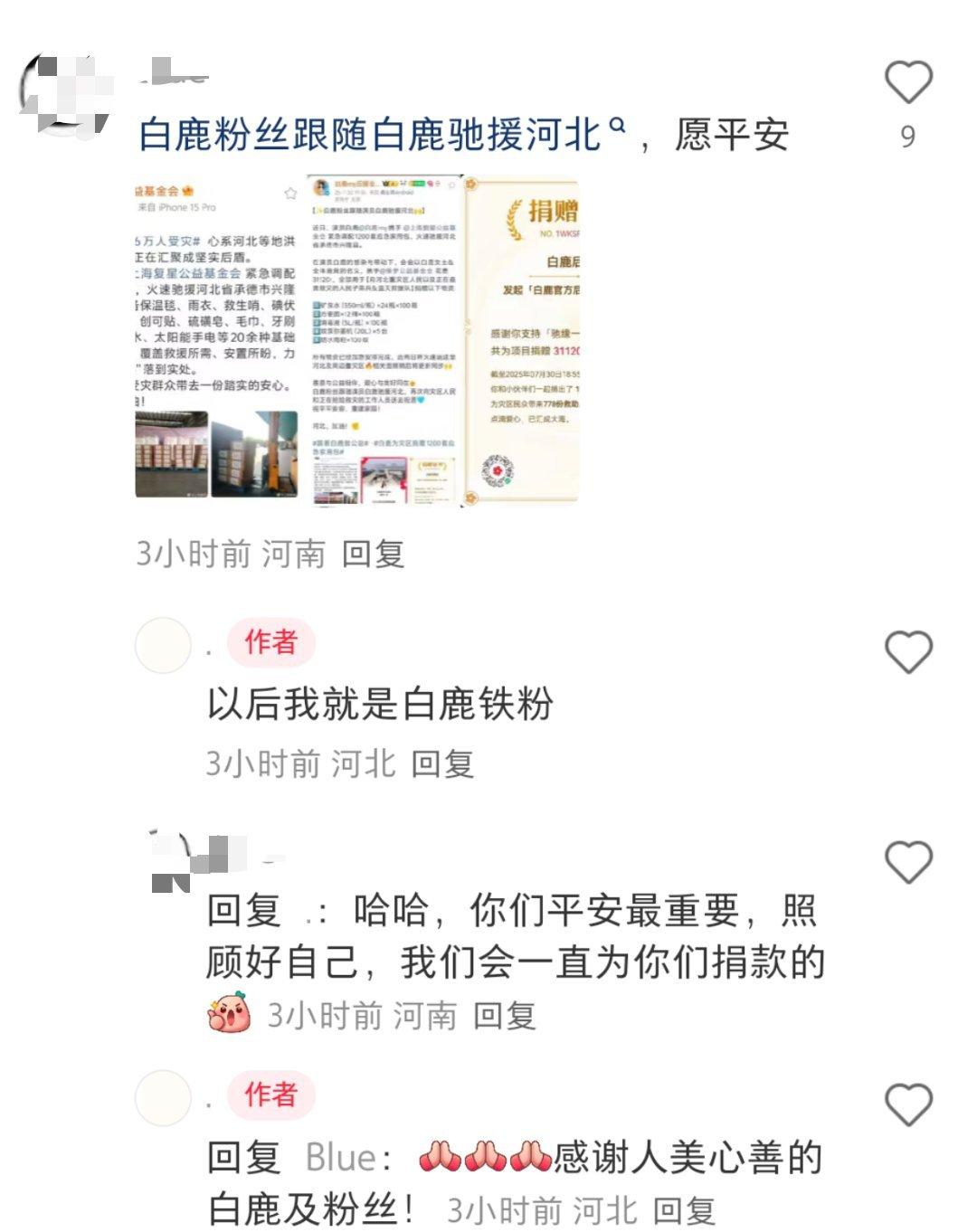The height and width of the screenshot is (1232, 977).
Task: Like the author comment 以后我就是白鹿铁粉
Action: pyautogui.click(x=908, y=651)
